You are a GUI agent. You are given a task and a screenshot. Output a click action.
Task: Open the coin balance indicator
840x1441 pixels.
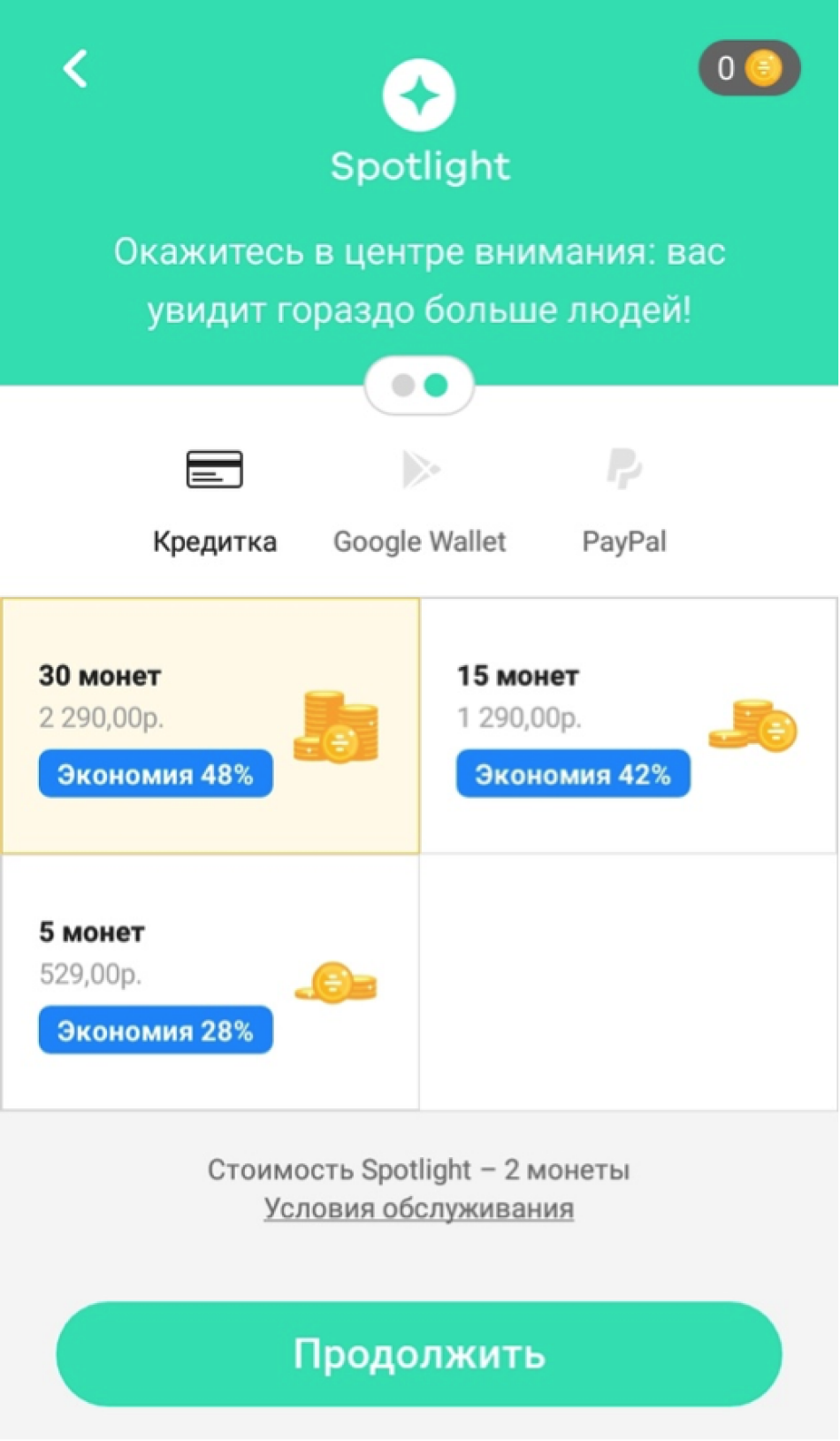[x=749, y=68]
